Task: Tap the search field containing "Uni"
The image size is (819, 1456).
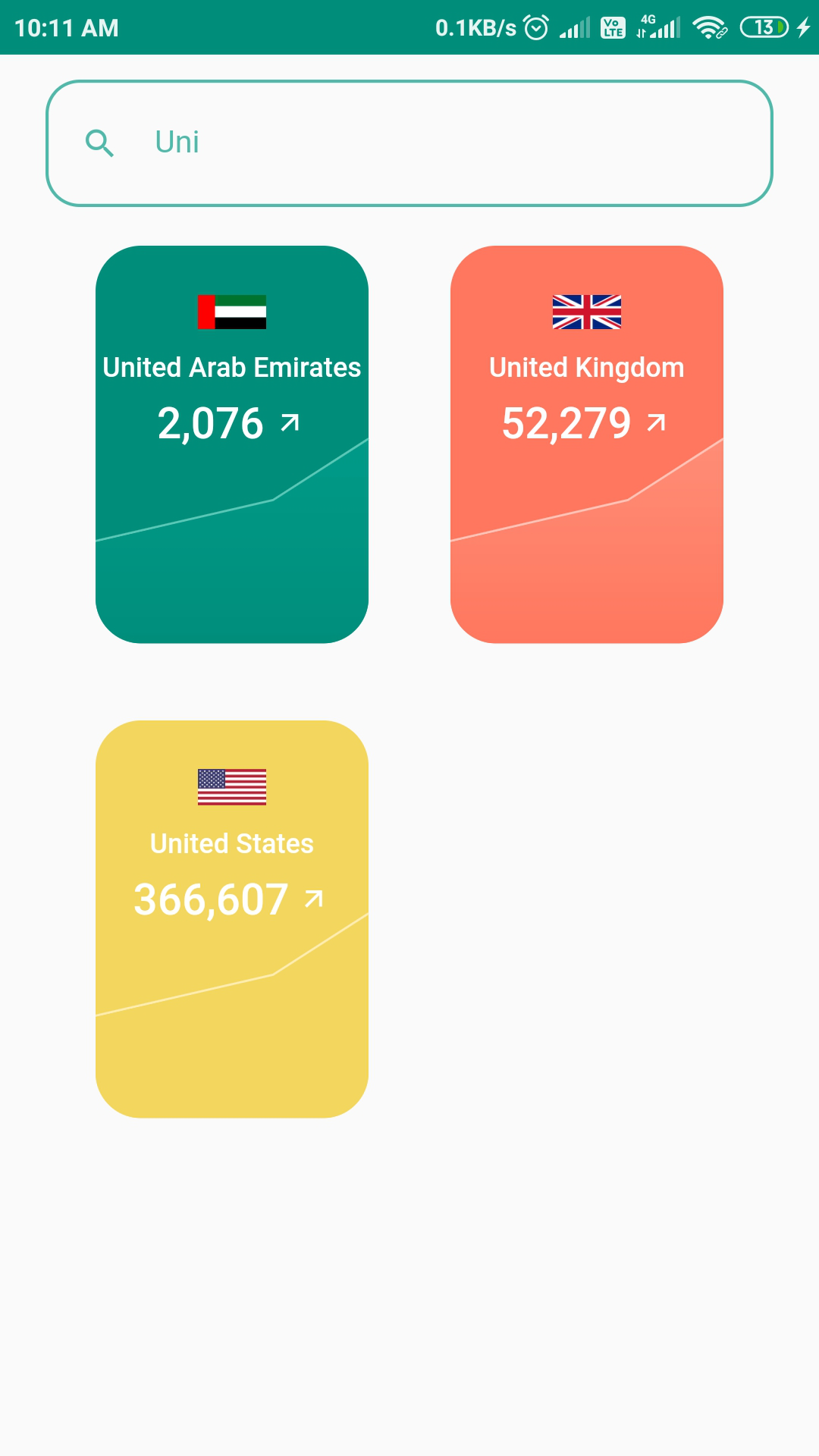Action: pyautogui.click(x=409, y=143)
